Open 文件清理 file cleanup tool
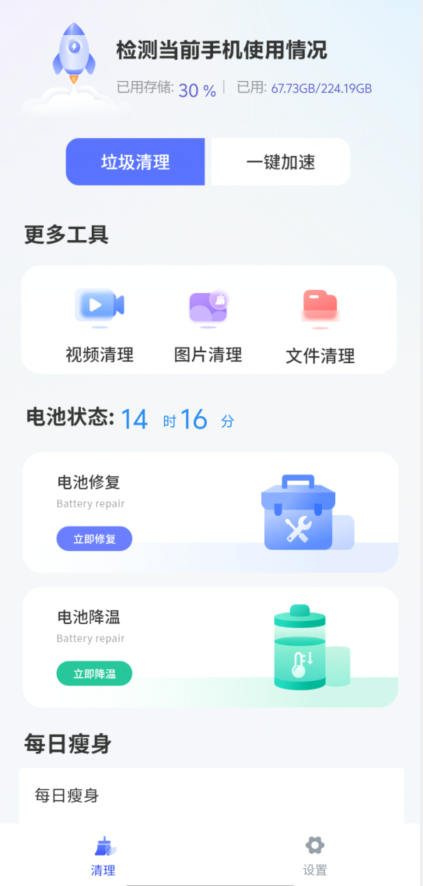The width and height of the screenshot is (423, 886). tap(320, 325)
